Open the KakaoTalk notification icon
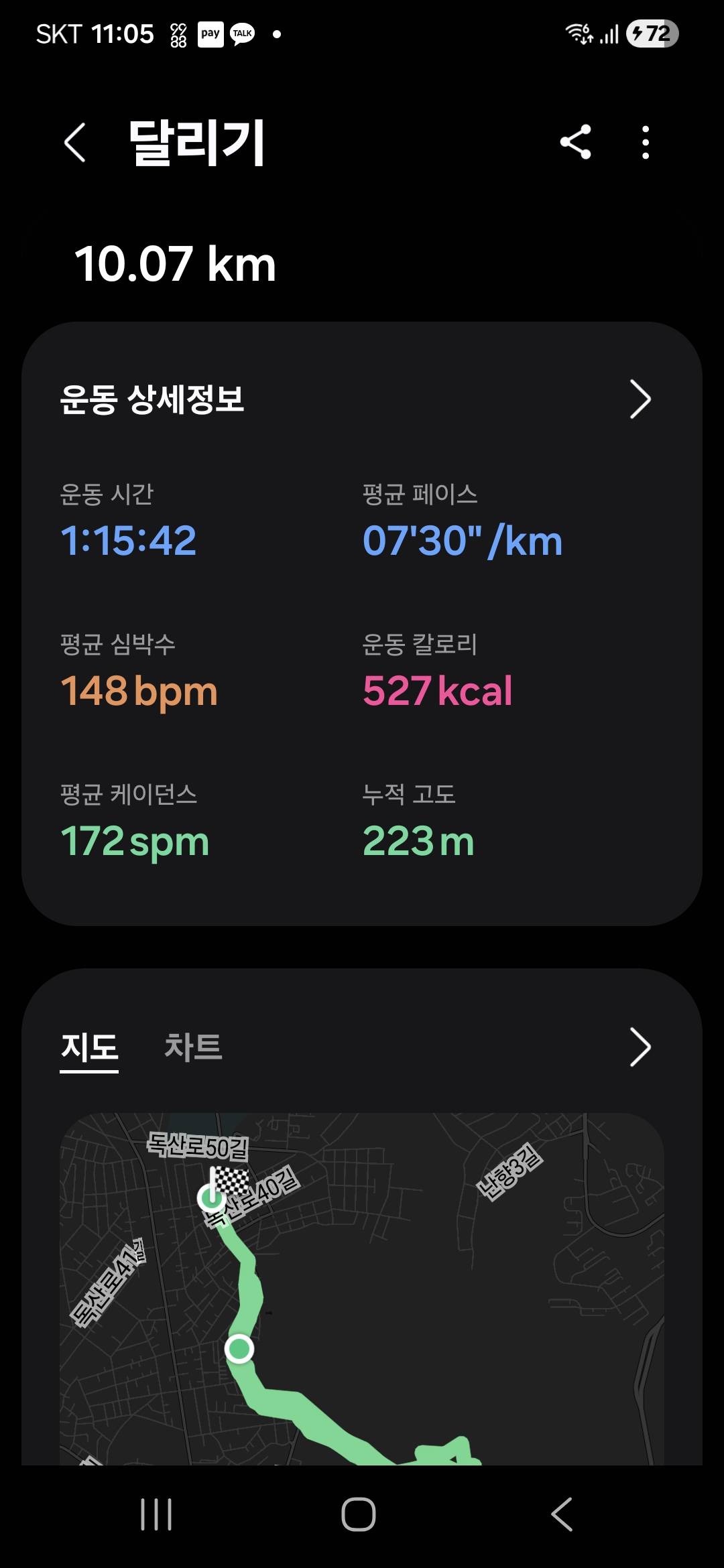This screenshot has width=724, height=1568. 243,33
